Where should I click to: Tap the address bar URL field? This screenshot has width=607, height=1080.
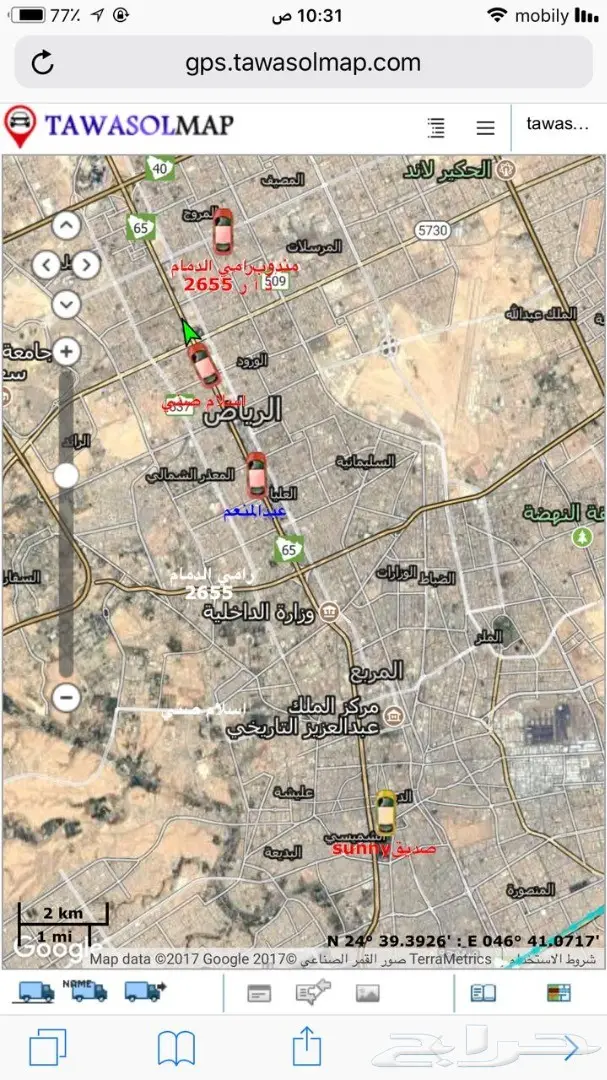click(x=302, y=64)
